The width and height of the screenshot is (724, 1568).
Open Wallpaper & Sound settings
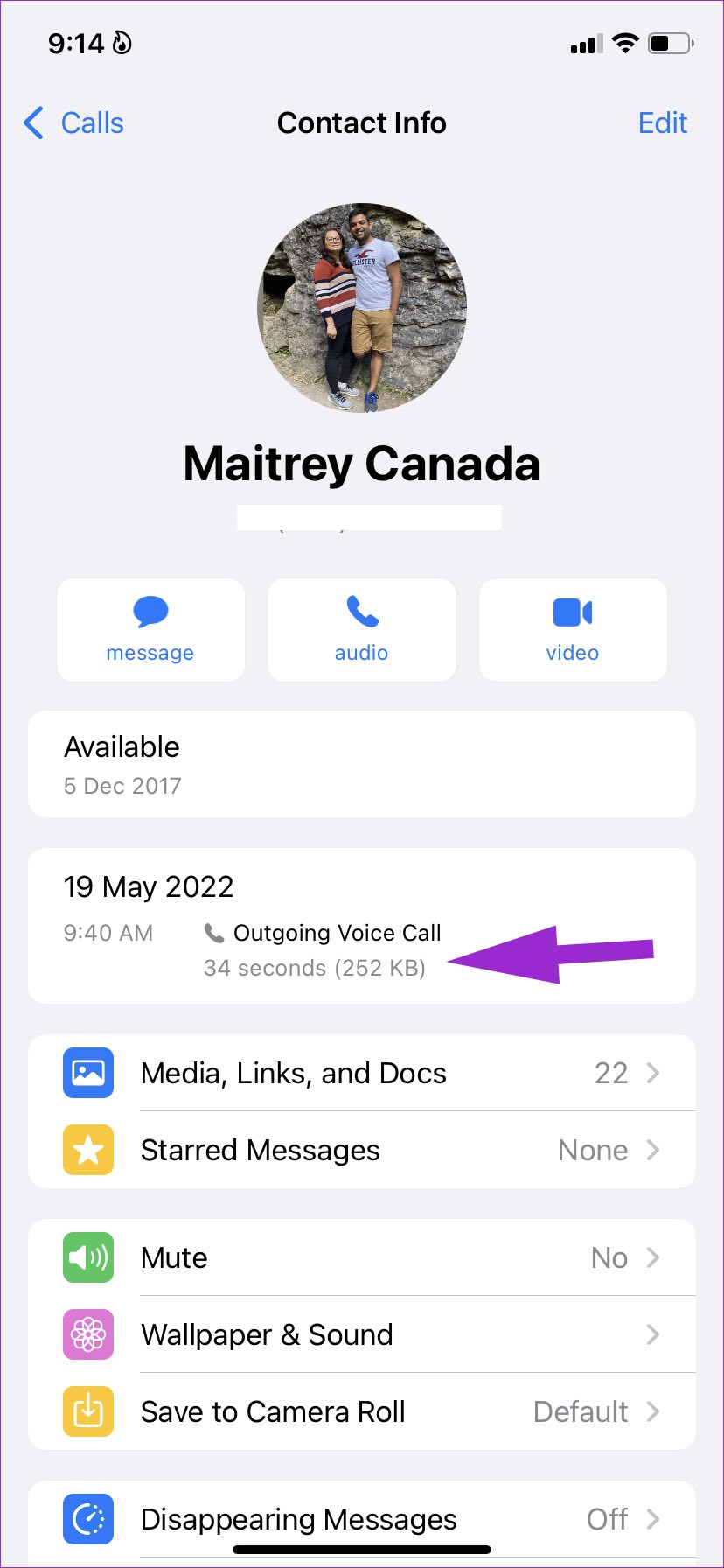click(362, 1334)
